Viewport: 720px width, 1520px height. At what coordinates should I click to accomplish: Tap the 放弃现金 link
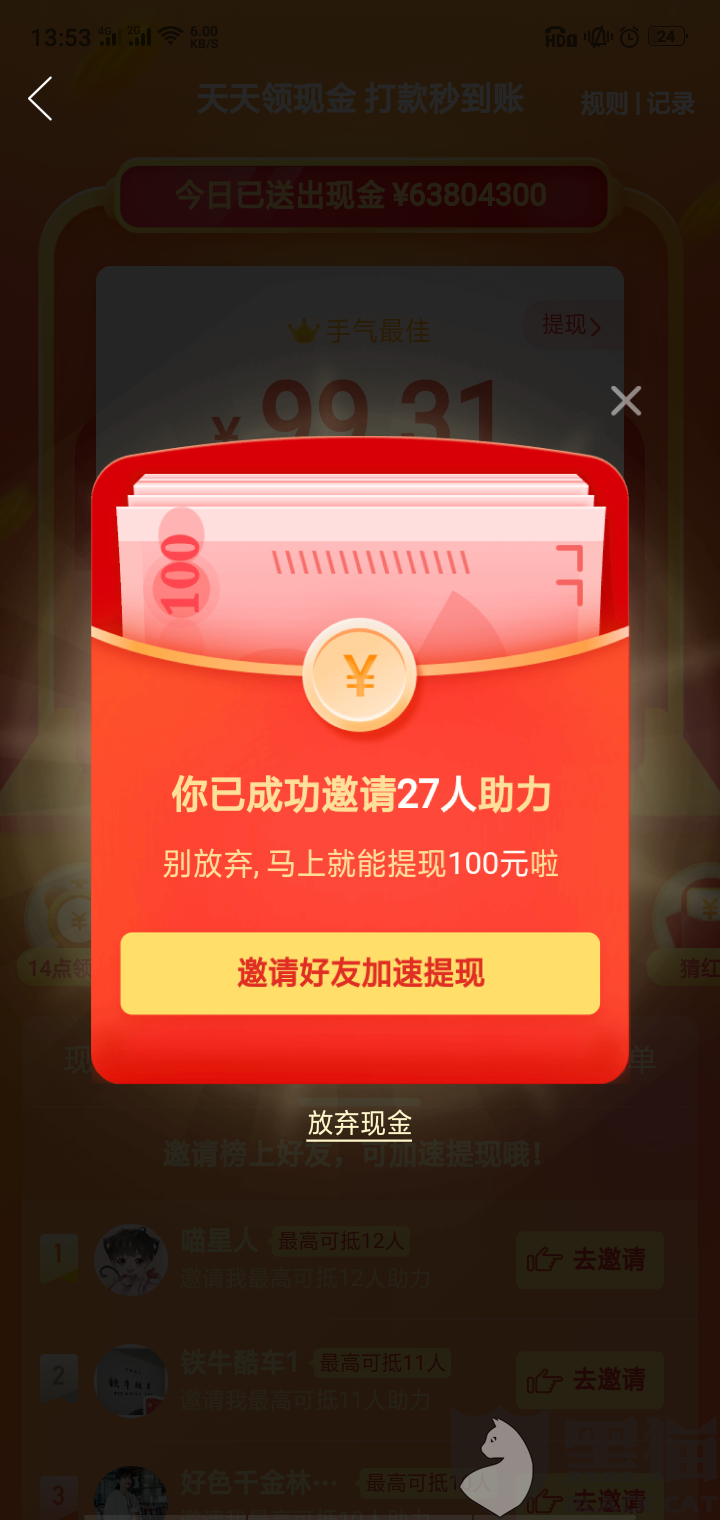click(x=359, y=1123)
